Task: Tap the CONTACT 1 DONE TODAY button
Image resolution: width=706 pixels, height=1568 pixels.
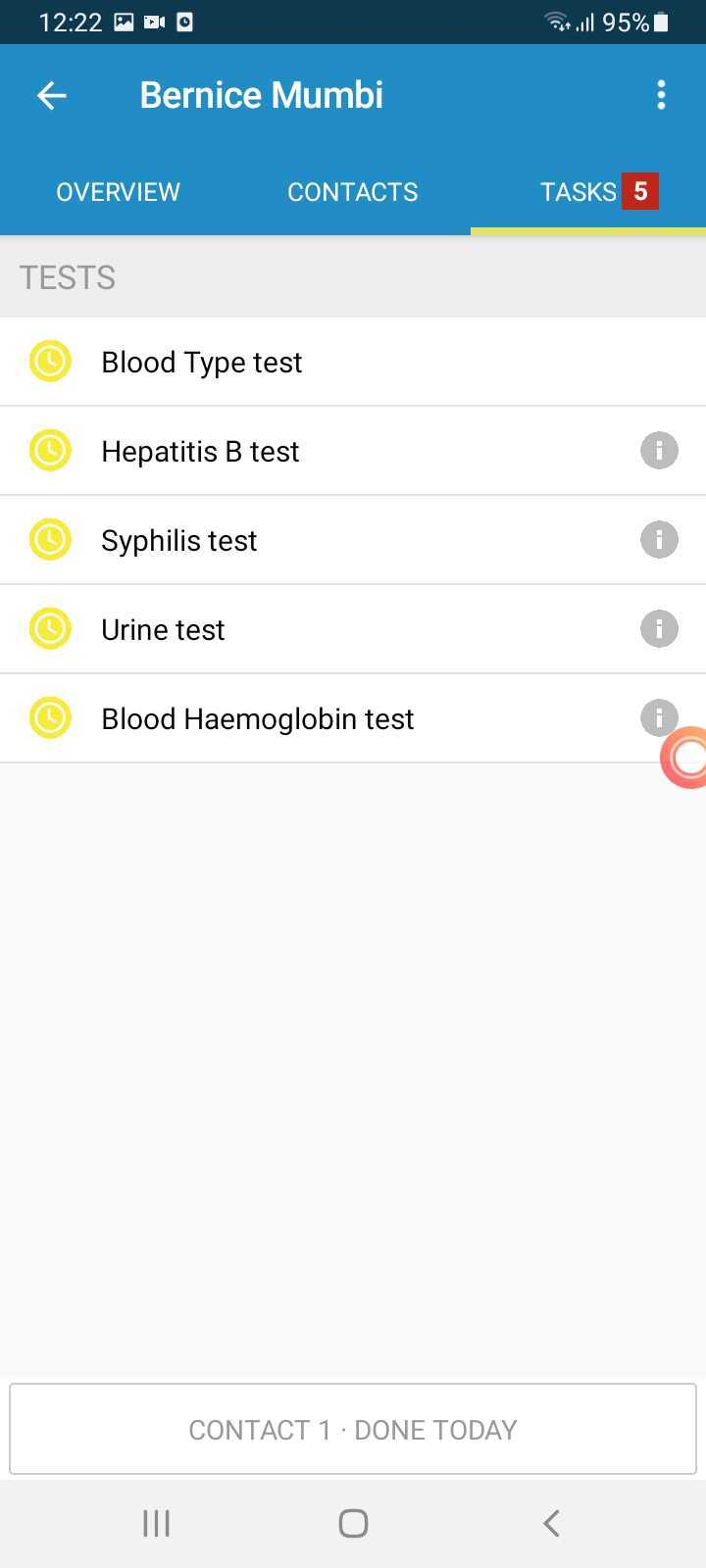Action: click(x=352, y=1429)
